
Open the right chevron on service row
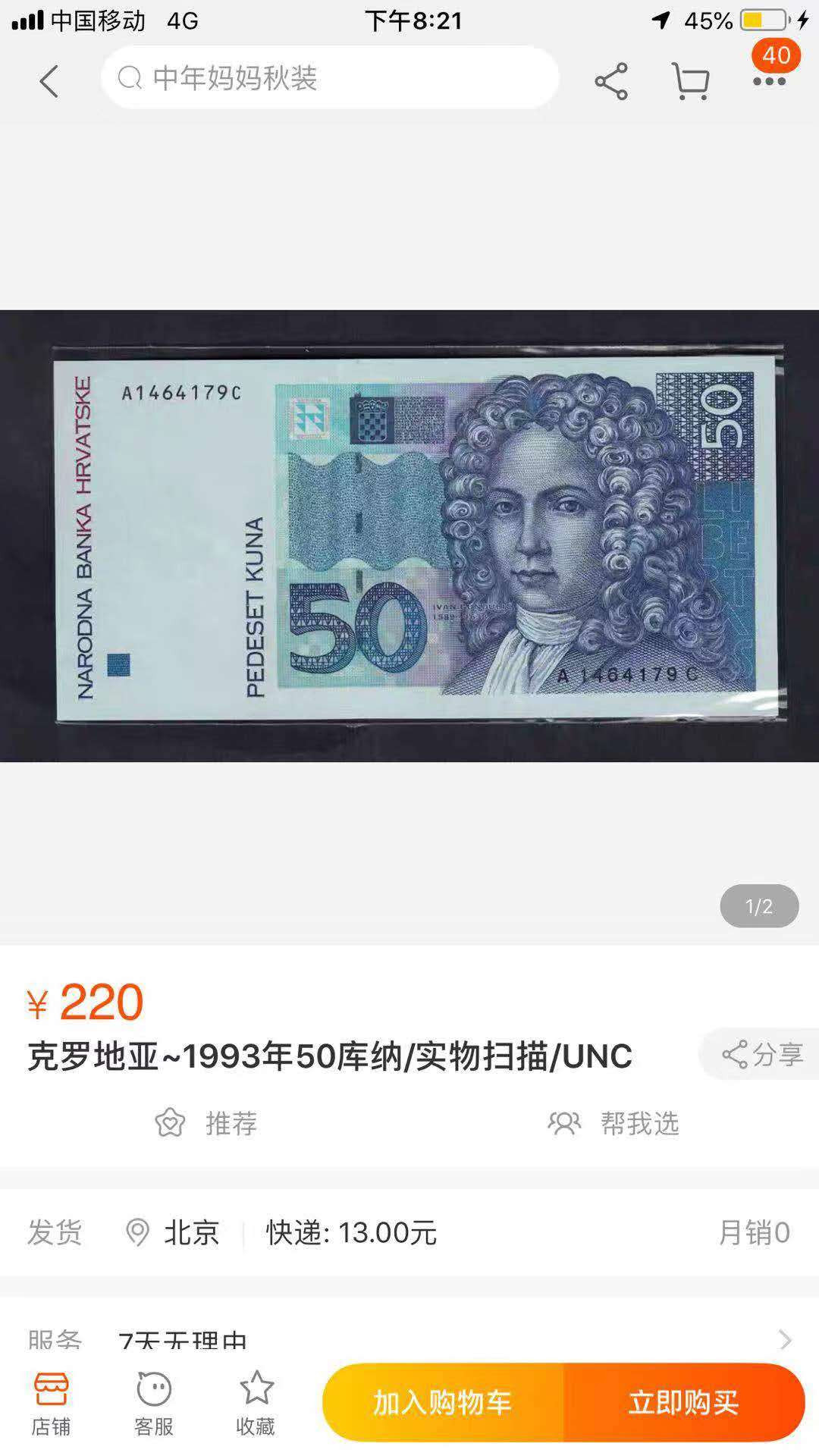point(786,1338)
